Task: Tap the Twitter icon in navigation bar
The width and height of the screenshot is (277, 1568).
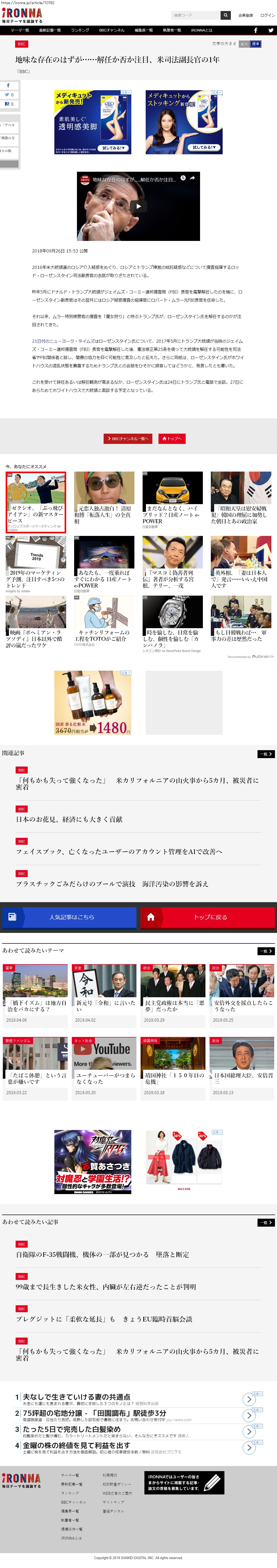Action: pyautogui.click(x=271, y=30)
